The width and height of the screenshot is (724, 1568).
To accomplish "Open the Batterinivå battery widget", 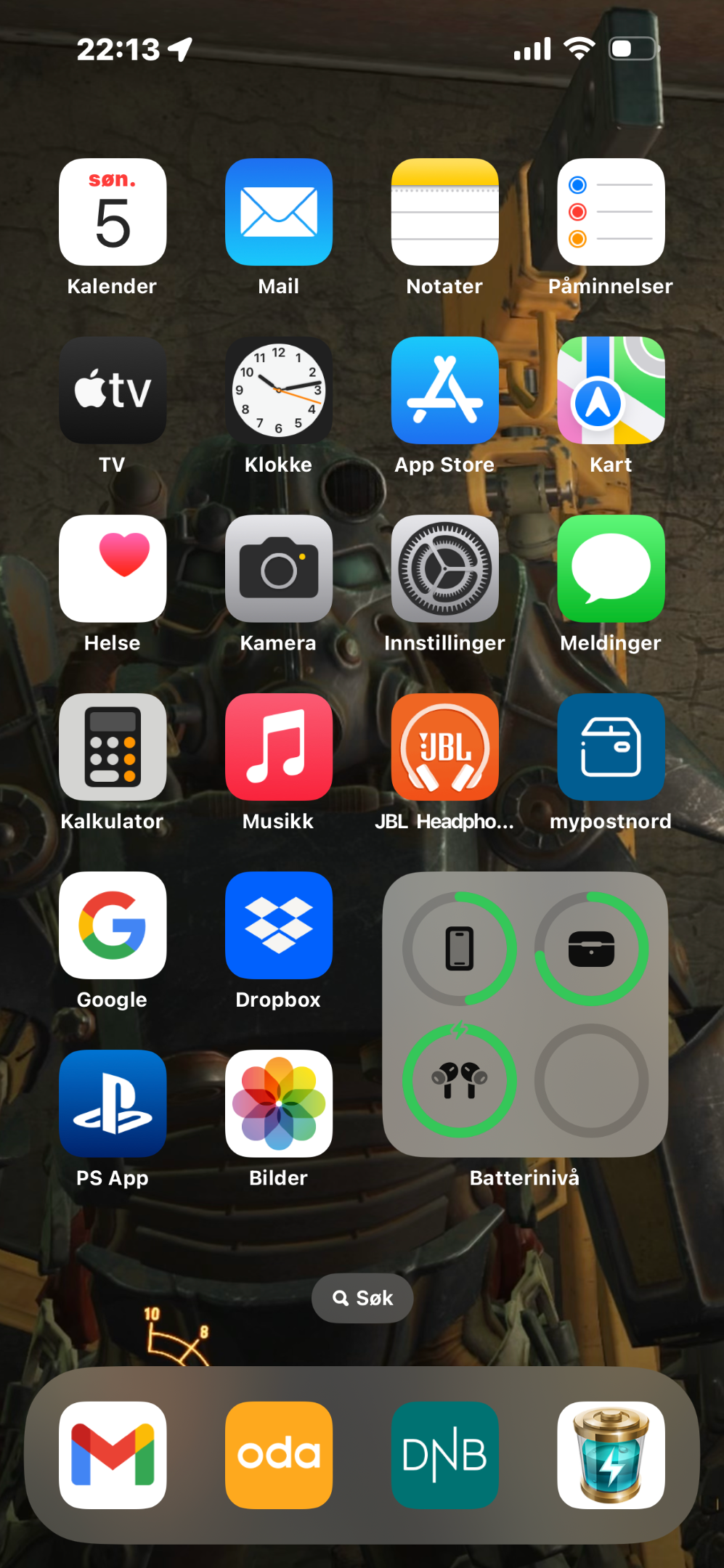I will click(525, 1014).
